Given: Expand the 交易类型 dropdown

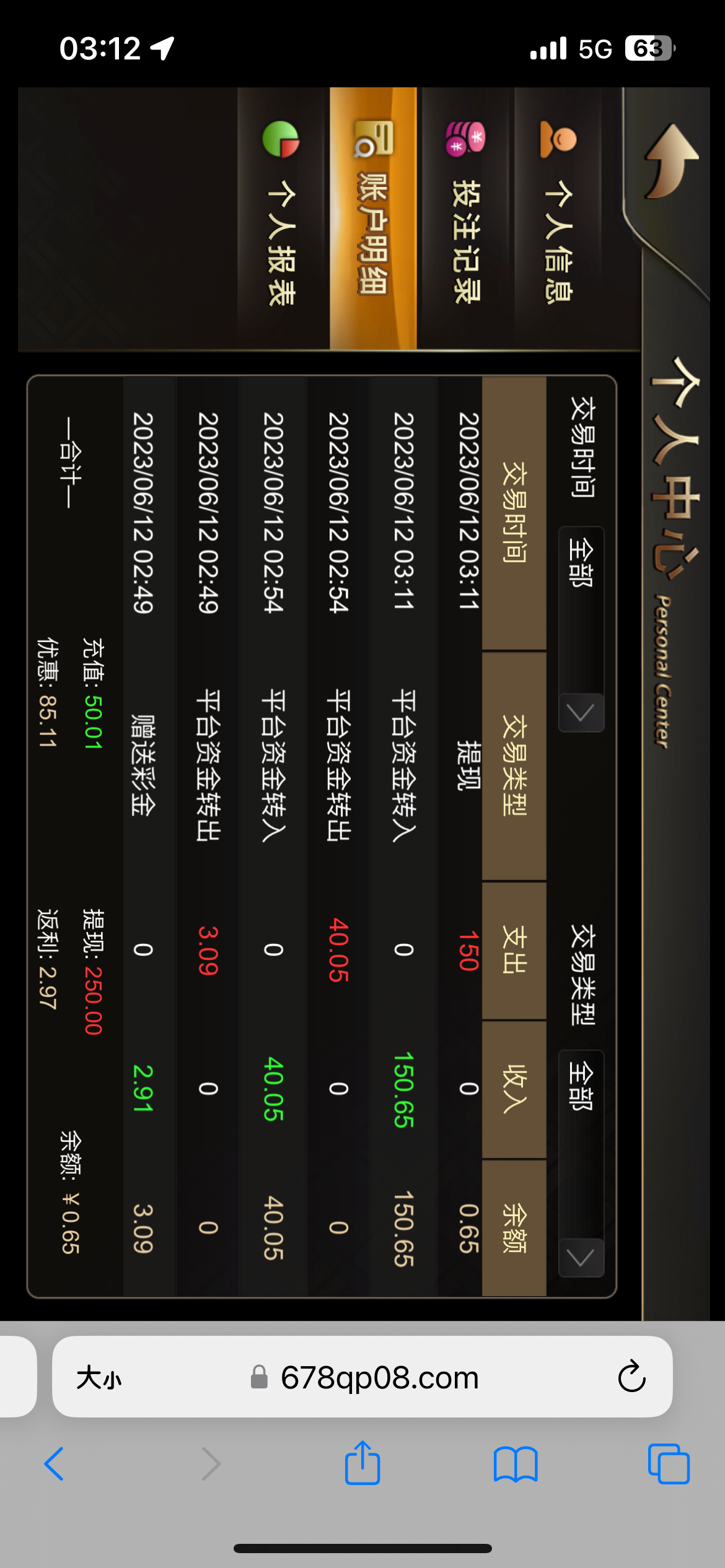Looking at the screenshot, I should pyautogui.click(x=581, y=1163).
